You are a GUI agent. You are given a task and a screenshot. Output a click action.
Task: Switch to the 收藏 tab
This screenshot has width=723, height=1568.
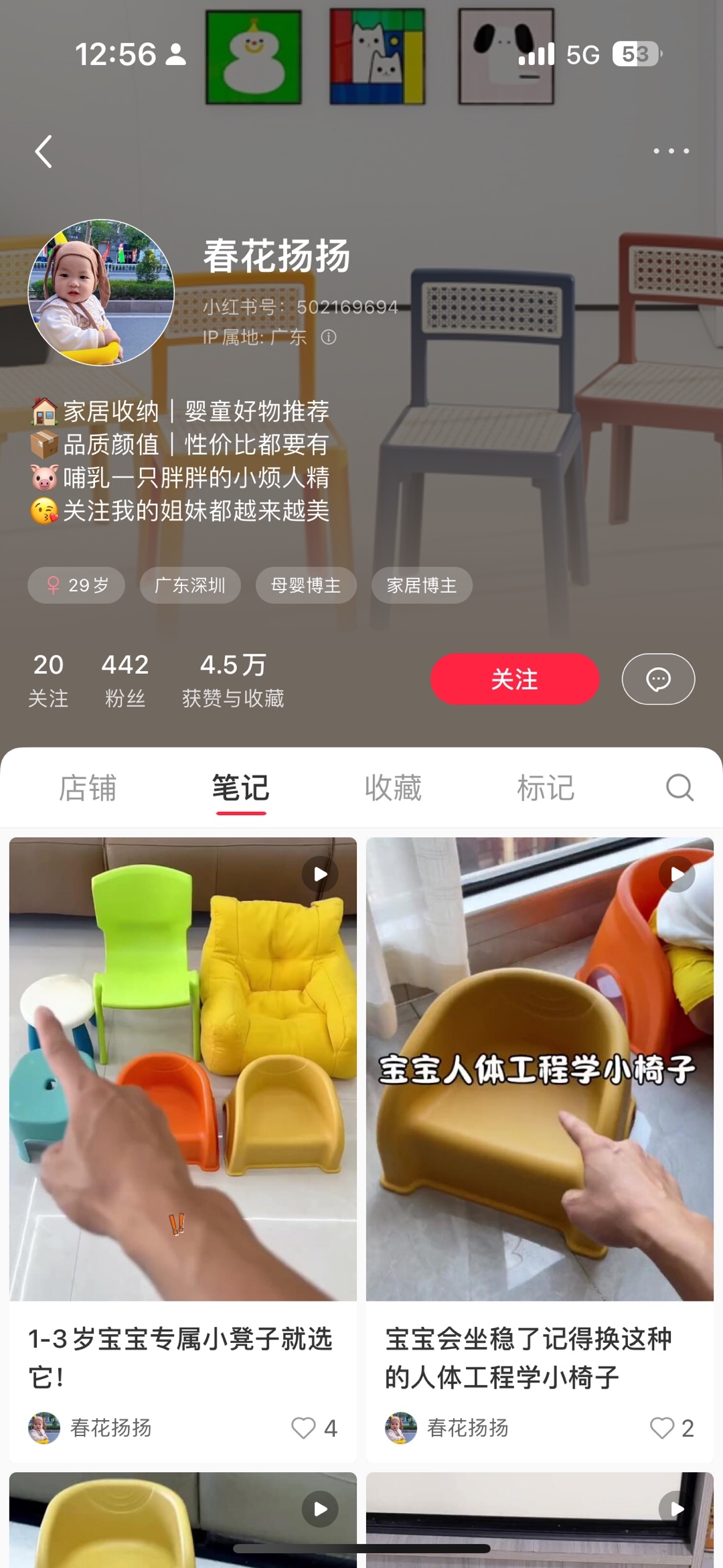click(x=393, y=788)
